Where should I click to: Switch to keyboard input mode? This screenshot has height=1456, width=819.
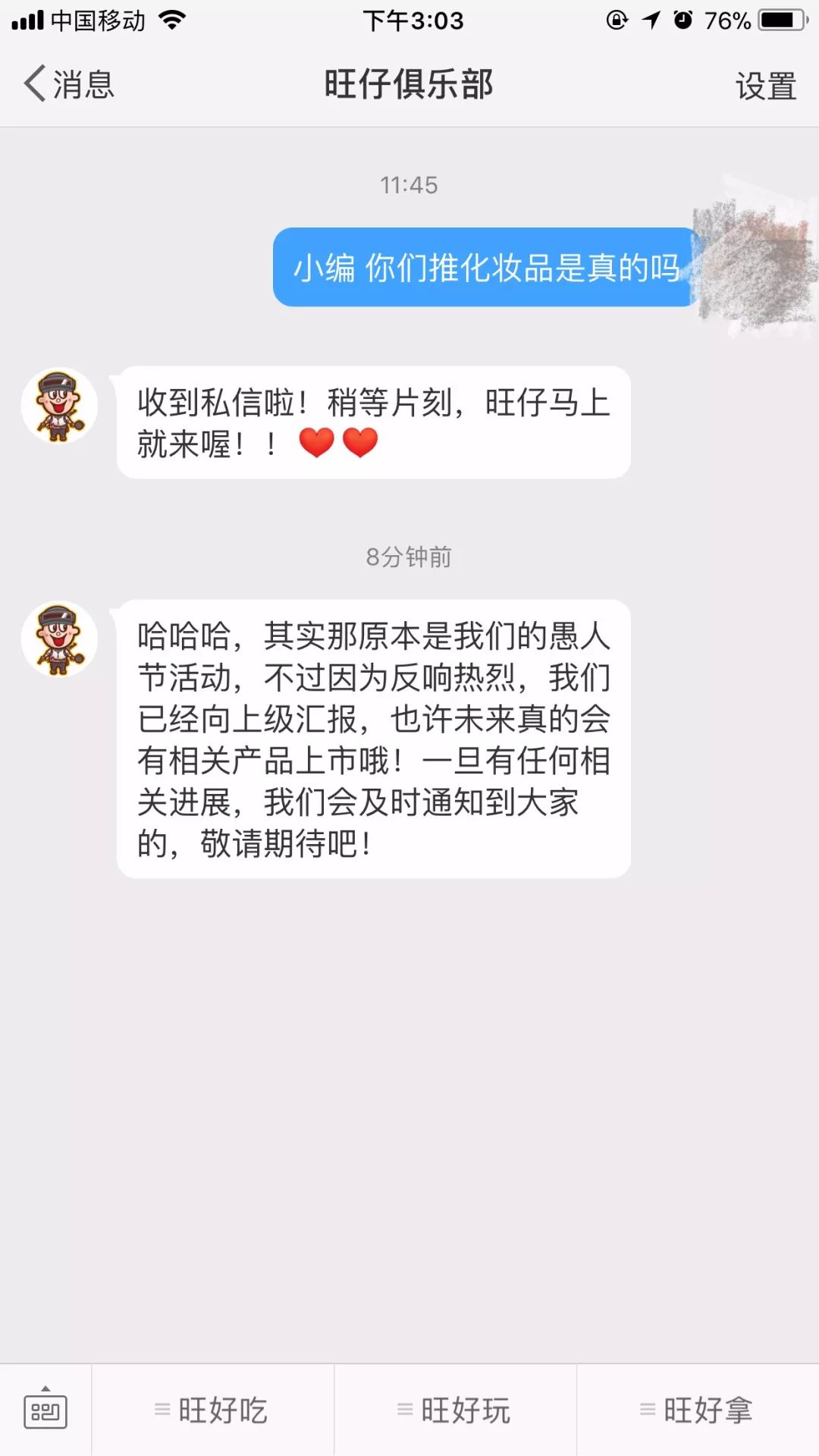click(x=45, y=1409)
